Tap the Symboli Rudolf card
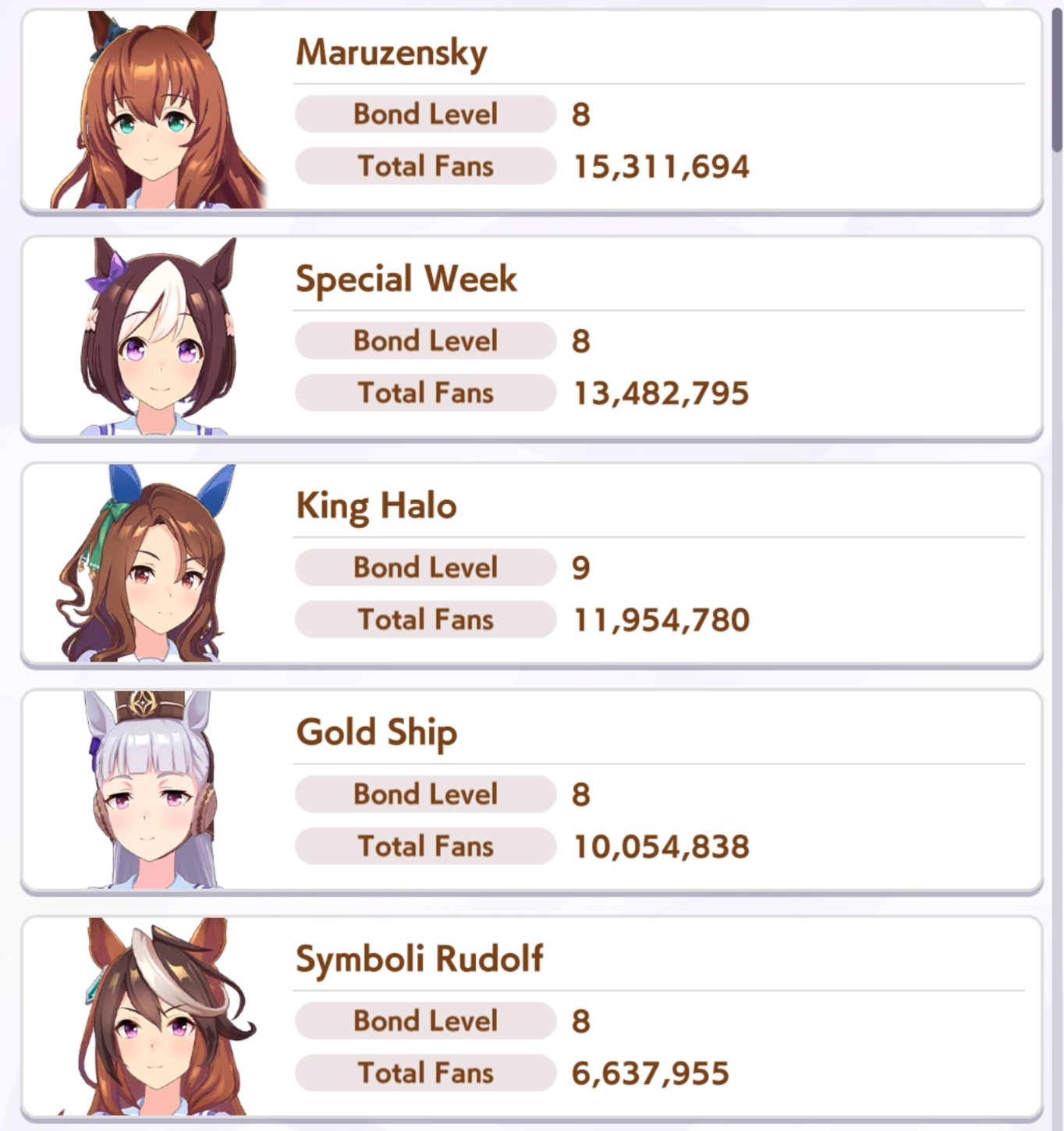 tap(531, 1017)
